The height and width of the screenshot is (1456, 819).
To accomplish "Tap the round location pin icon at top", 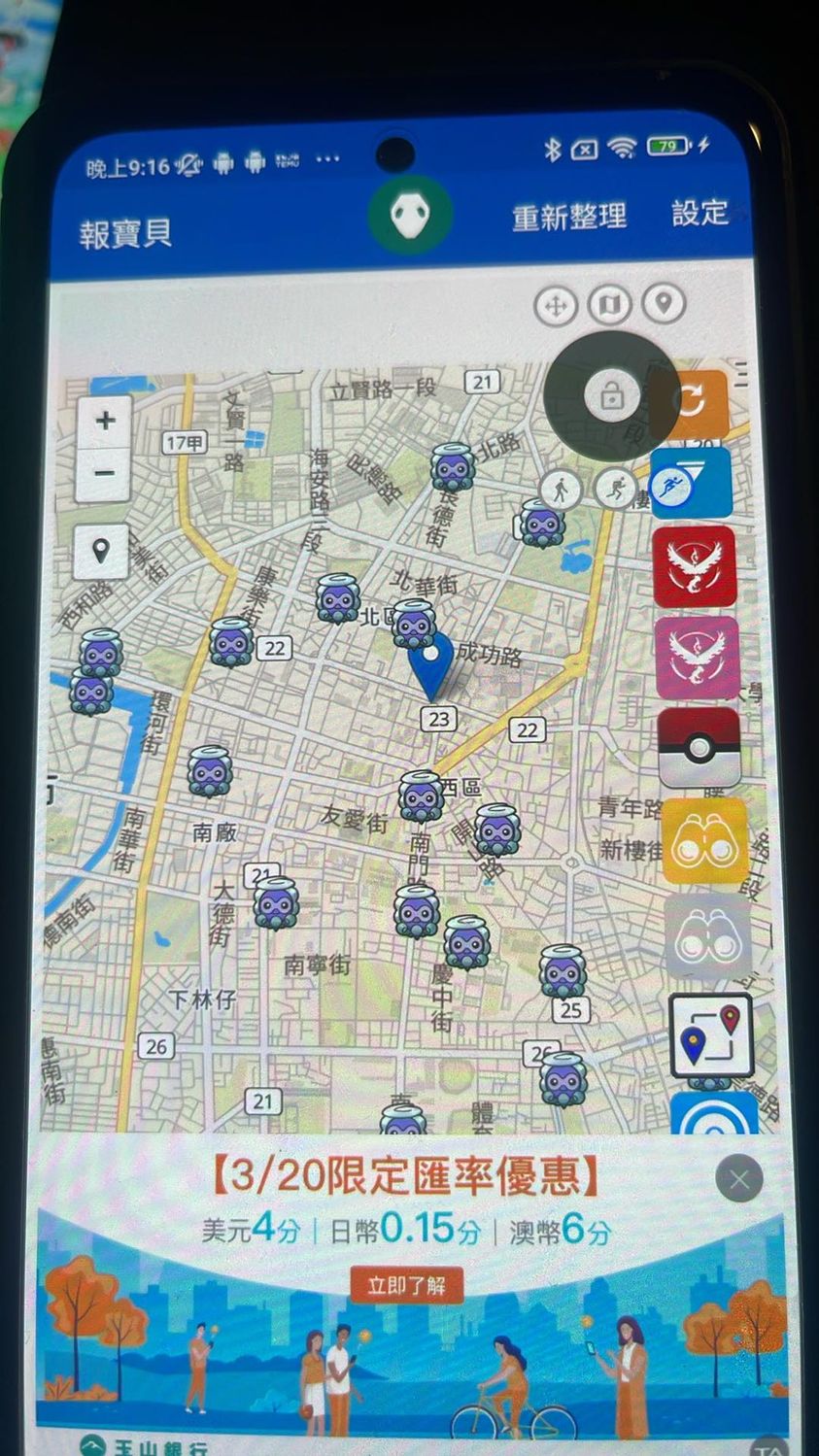I will pos(664,304).
